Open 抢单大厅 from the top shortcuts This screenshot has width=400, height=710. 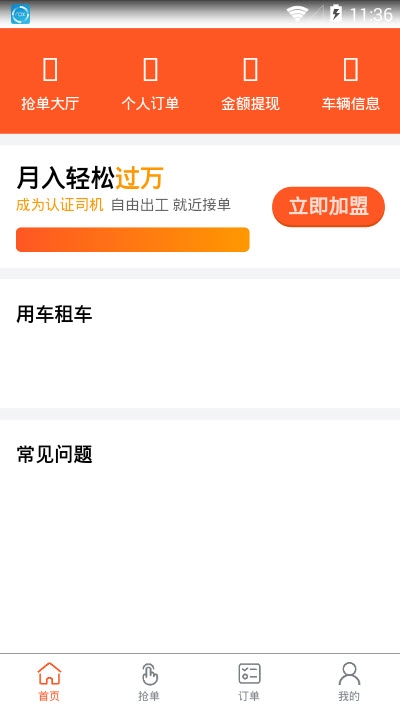coord(50,85)
